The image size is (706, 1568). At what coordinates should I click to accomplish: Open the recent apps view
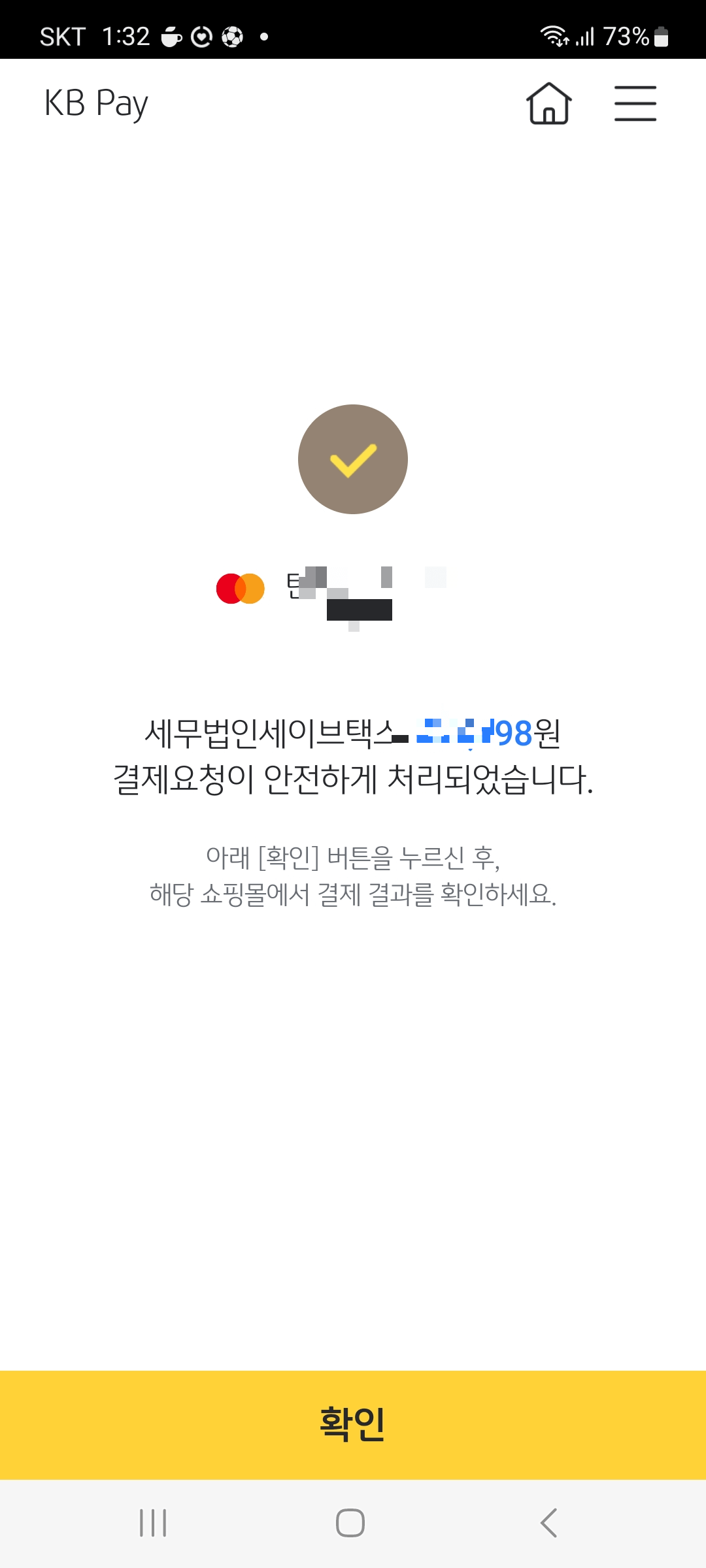pyautogui.click(x=153, y=1523)
